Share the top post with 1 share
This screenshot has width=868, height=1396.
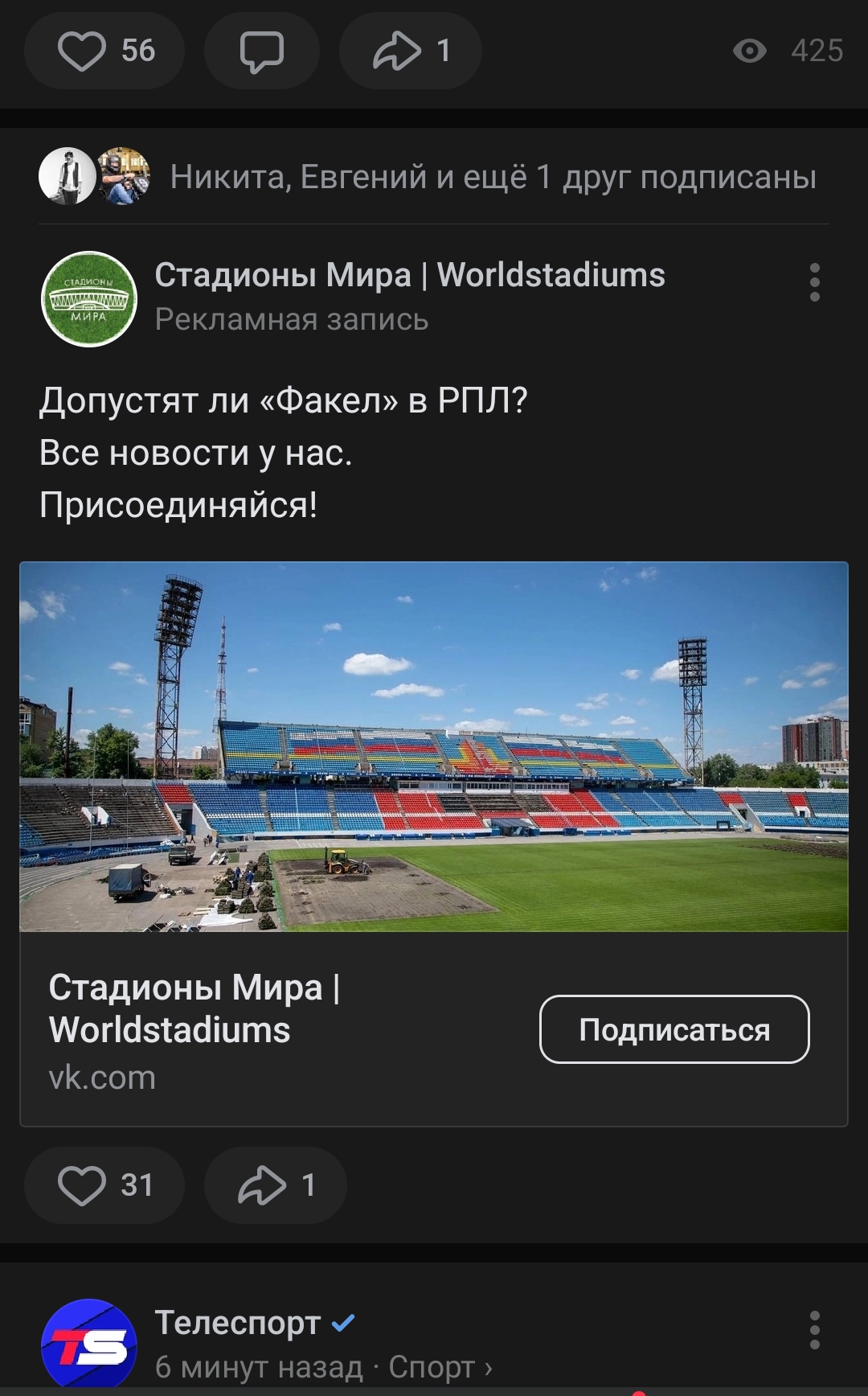coord(410,51)
